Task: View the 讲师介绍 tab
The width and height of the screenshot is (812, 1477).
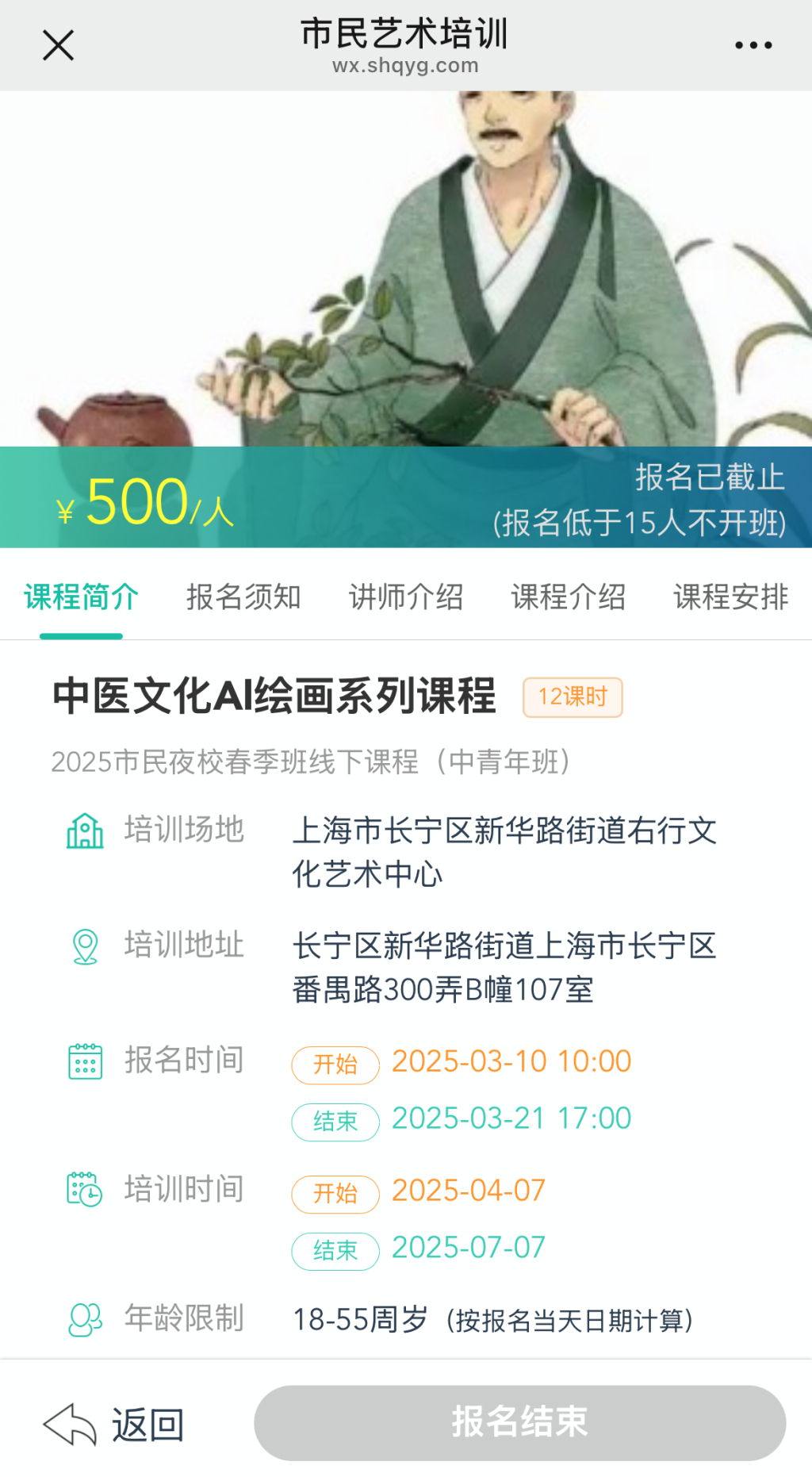Action: click(x=406, y=597)
